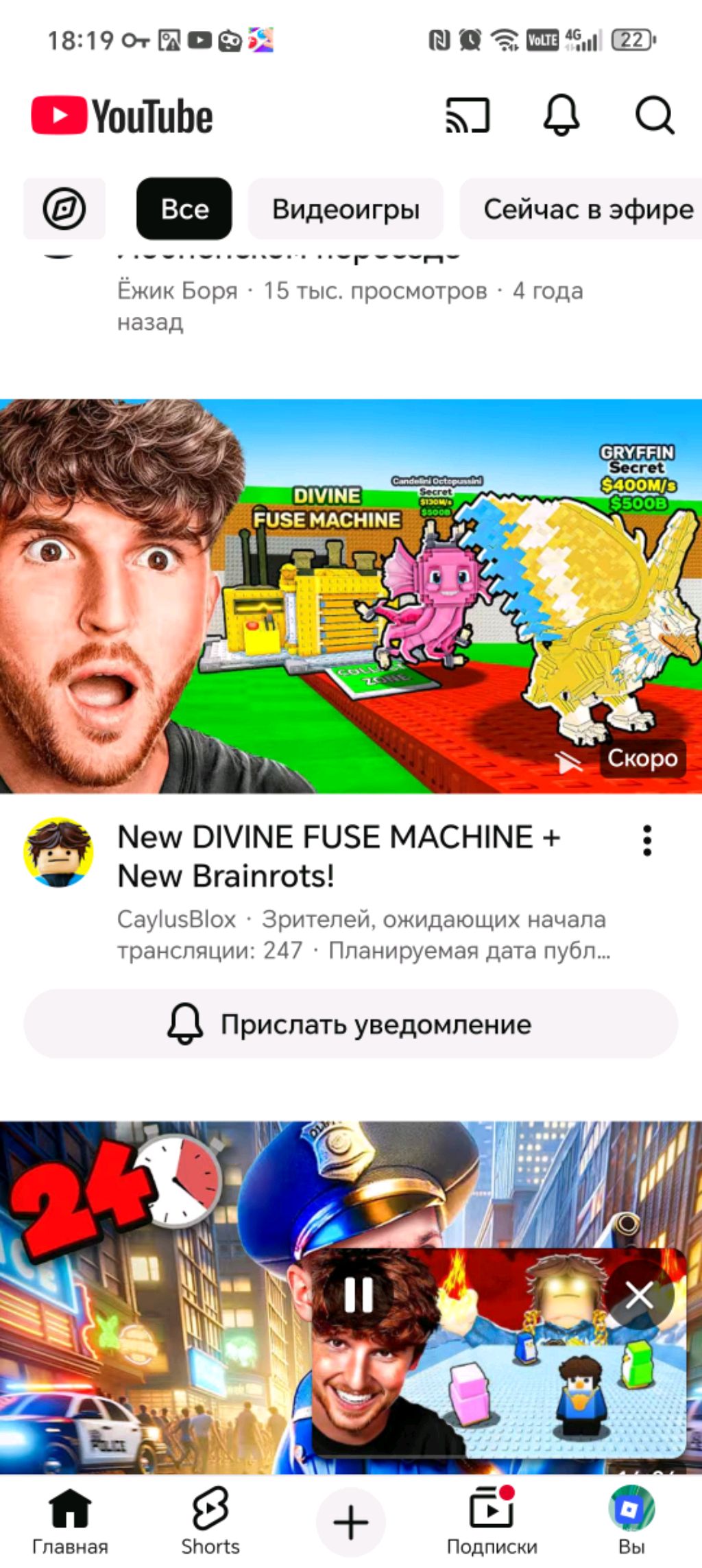Tap Прислать уведомление button
Image resolution: width=702 pixels, height=1568 pixels.
click(x=351, y=1024)
